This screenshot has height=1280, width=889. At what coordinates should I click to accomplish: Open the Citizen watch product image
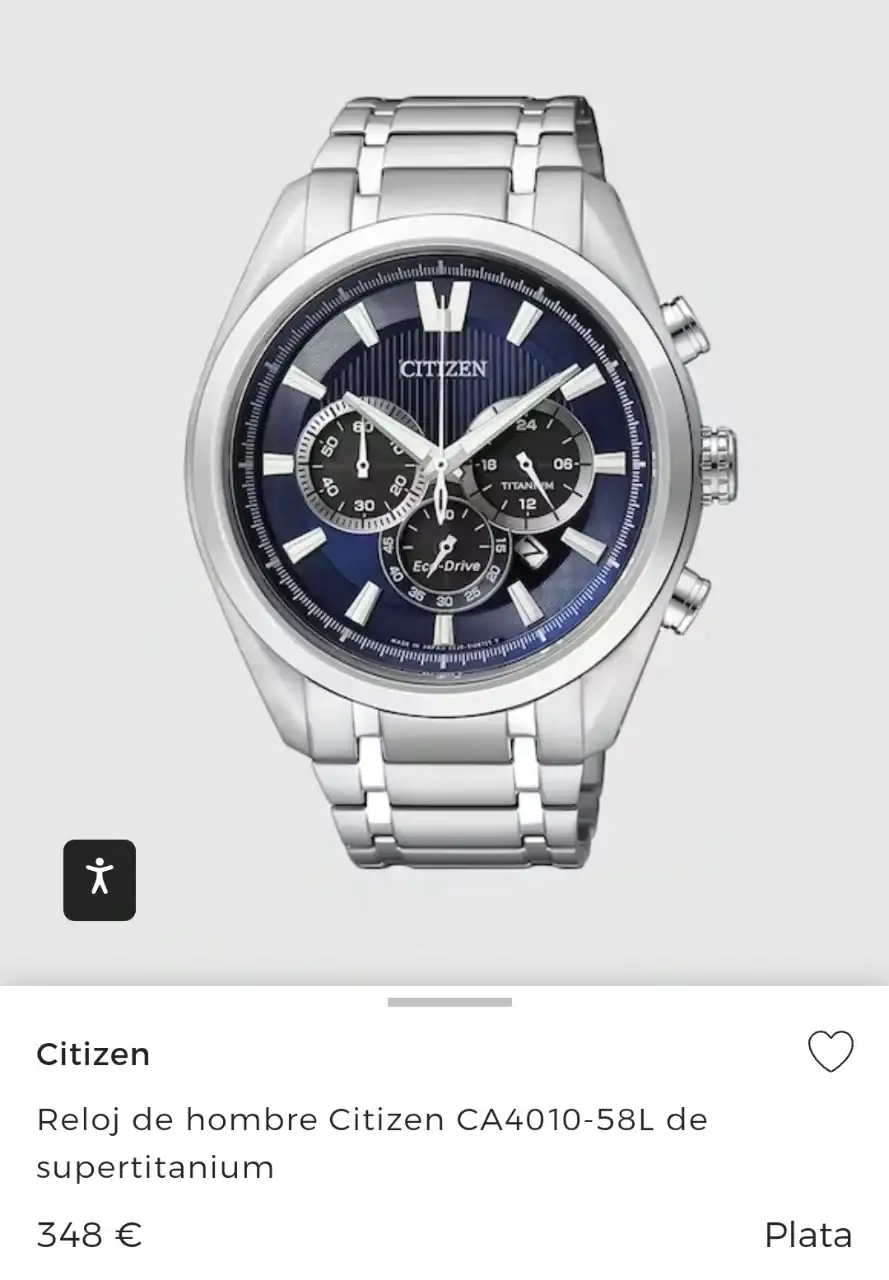click(x=460, y=480)
